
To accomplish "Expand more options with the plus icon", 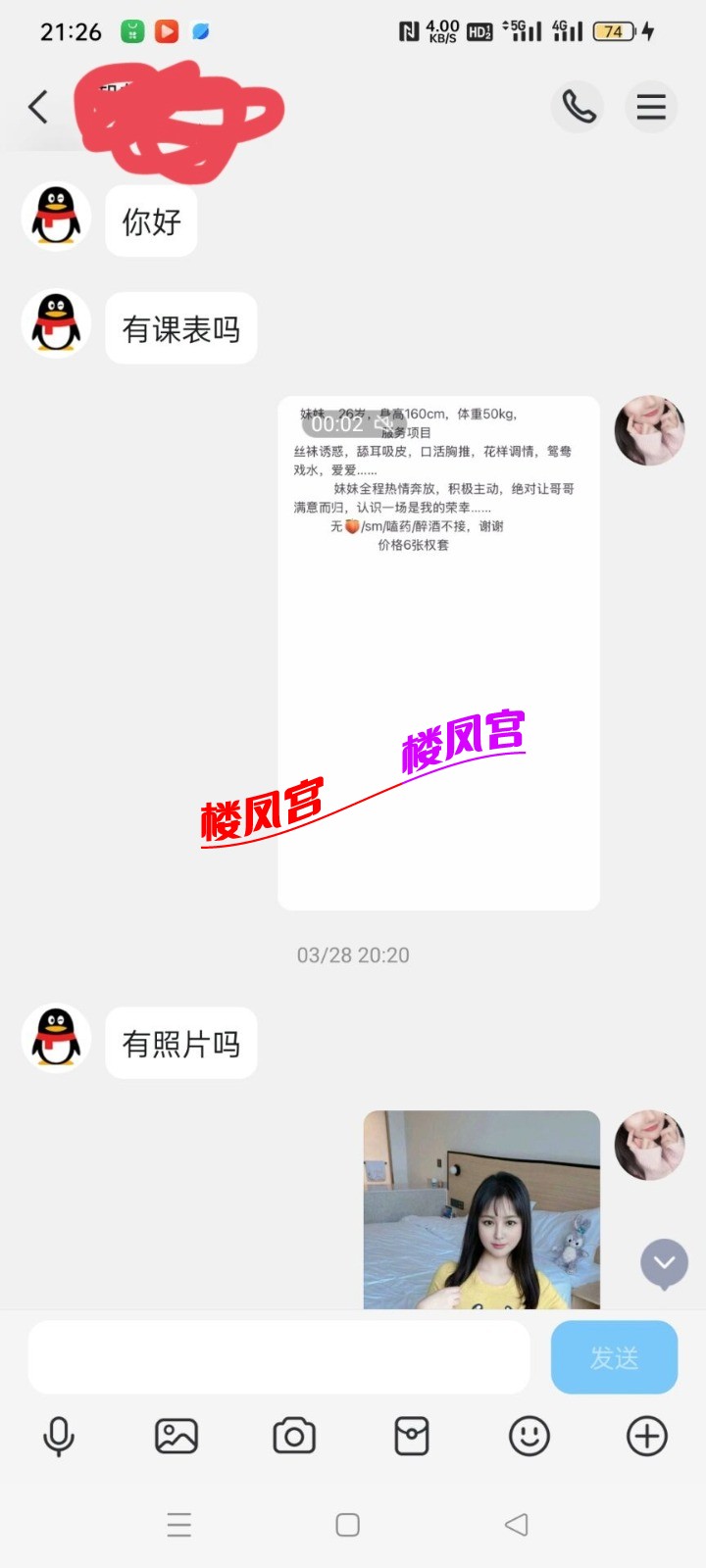I will pos(647,1437).
